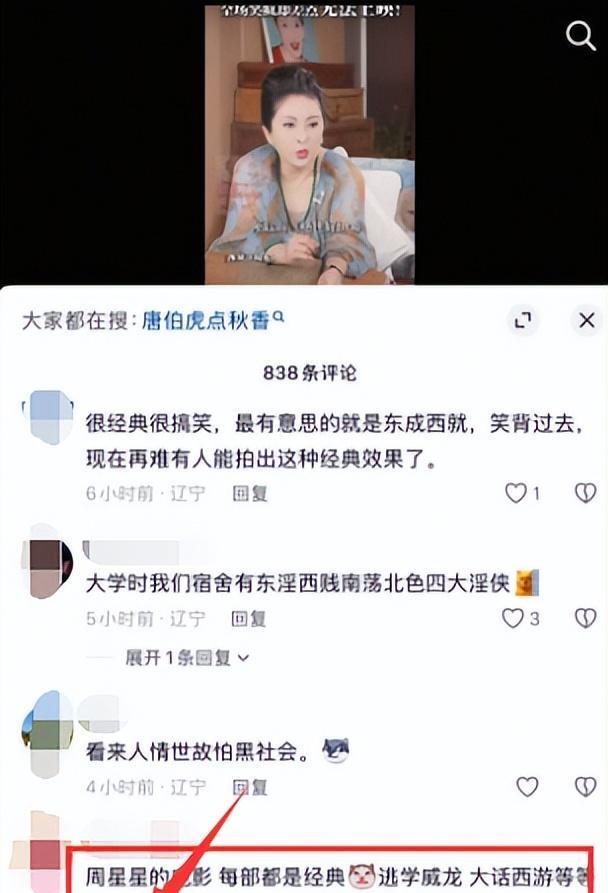Close the comments panel
This screenshot has height=893, width=608.
586,320
